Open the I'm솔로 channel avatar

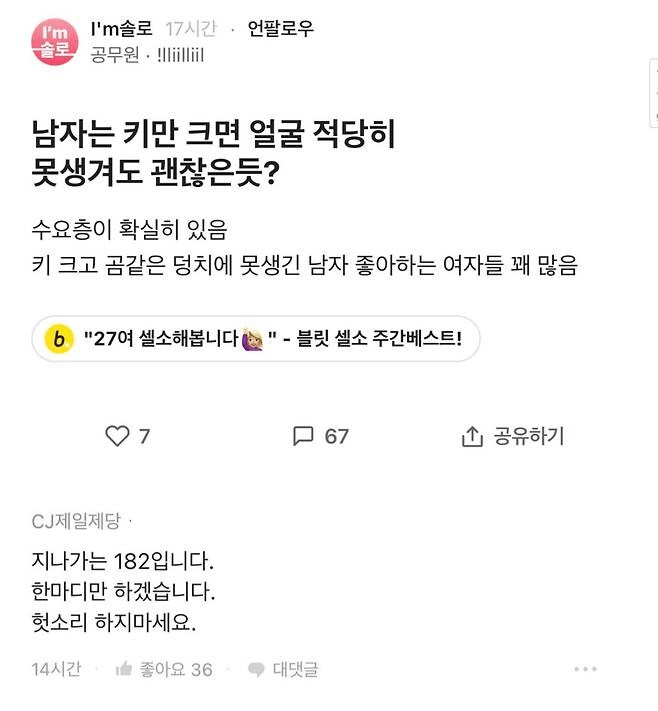(x=54, y=42)
